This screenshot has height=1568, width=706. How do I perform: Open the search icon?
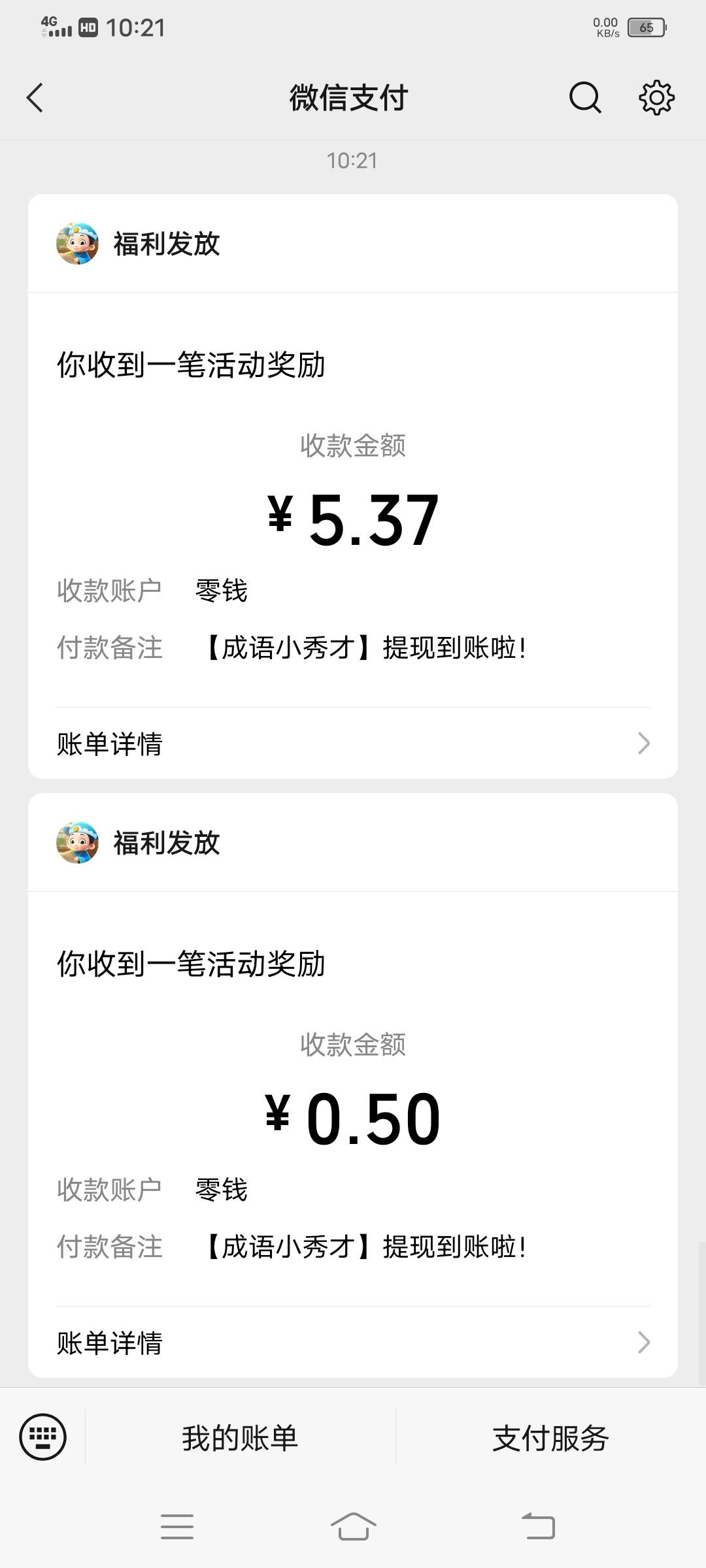point(584,98)
